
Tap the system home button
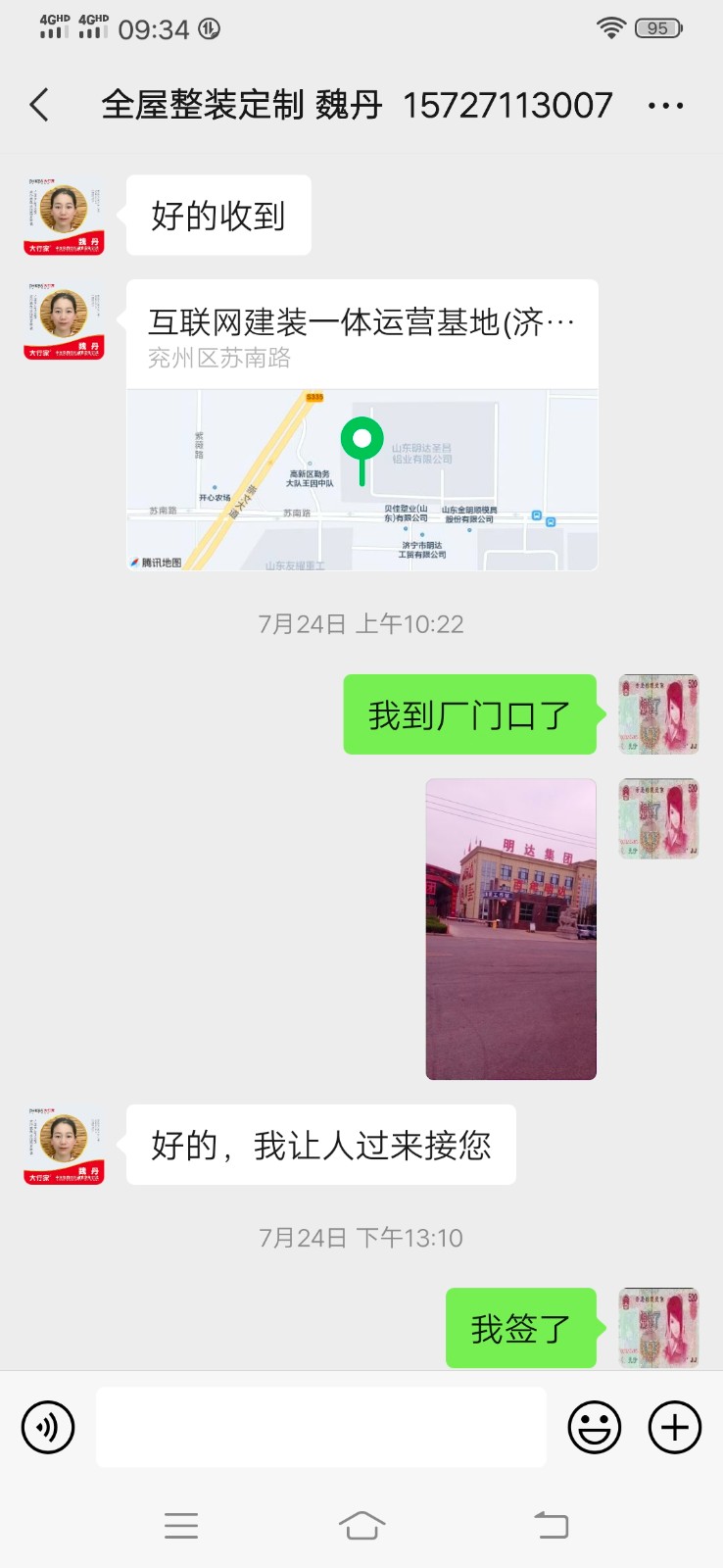361,1525
